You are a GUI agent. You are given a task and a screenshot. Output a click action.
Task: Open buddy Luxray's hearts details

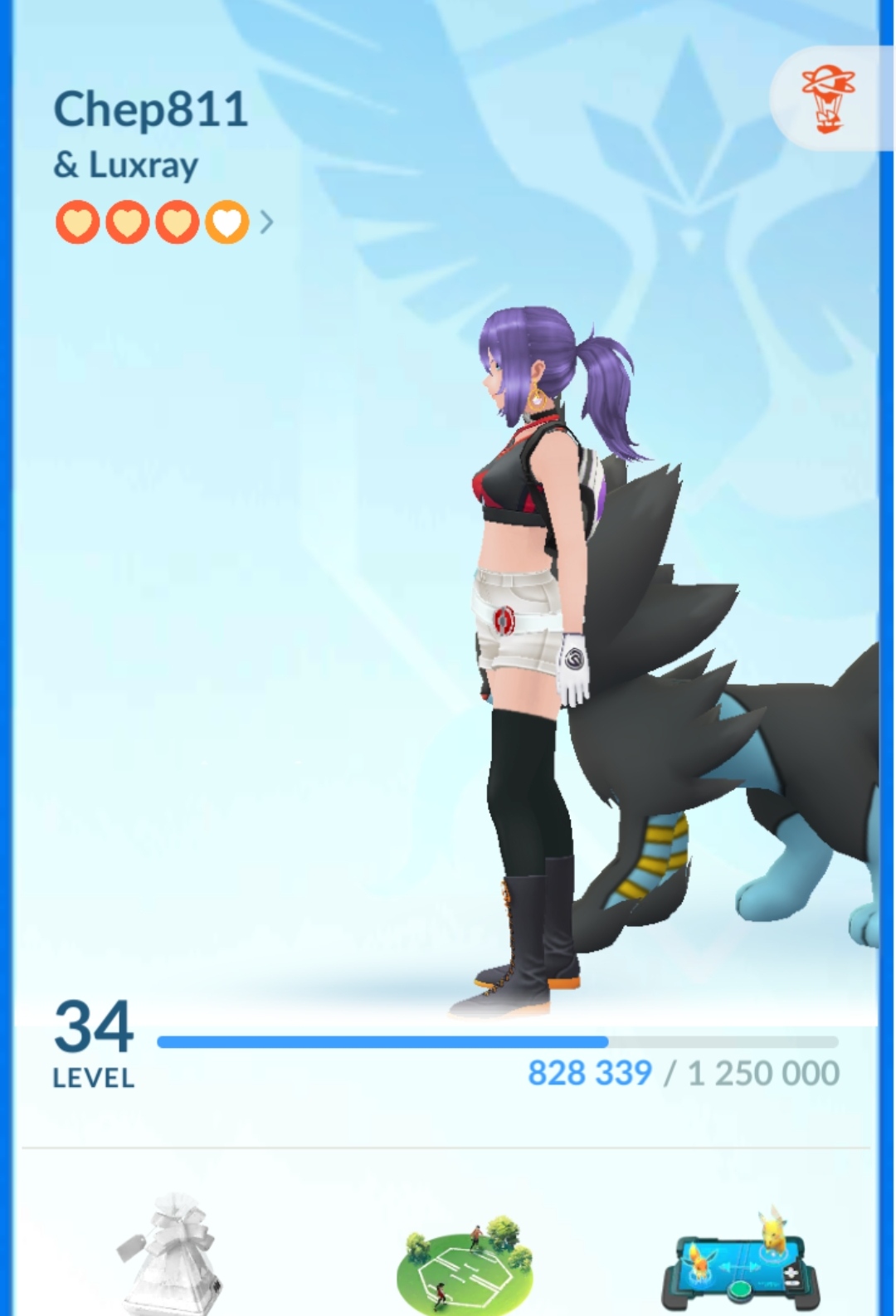[x=163, y=222]
